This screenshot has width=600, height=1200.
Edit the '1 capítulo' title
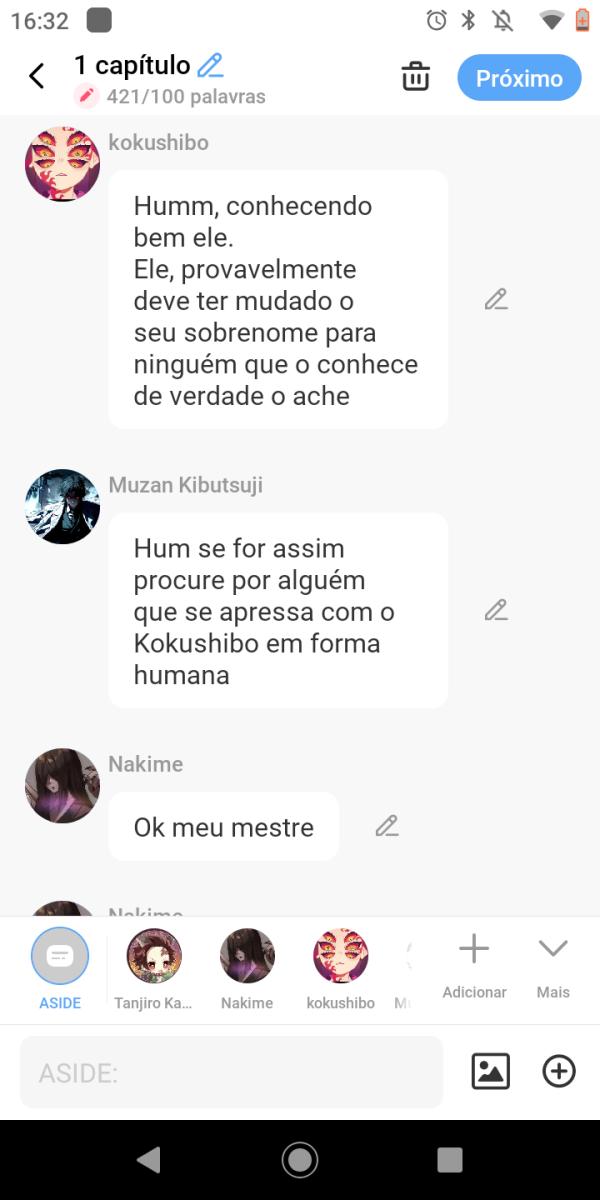(210, 66)
